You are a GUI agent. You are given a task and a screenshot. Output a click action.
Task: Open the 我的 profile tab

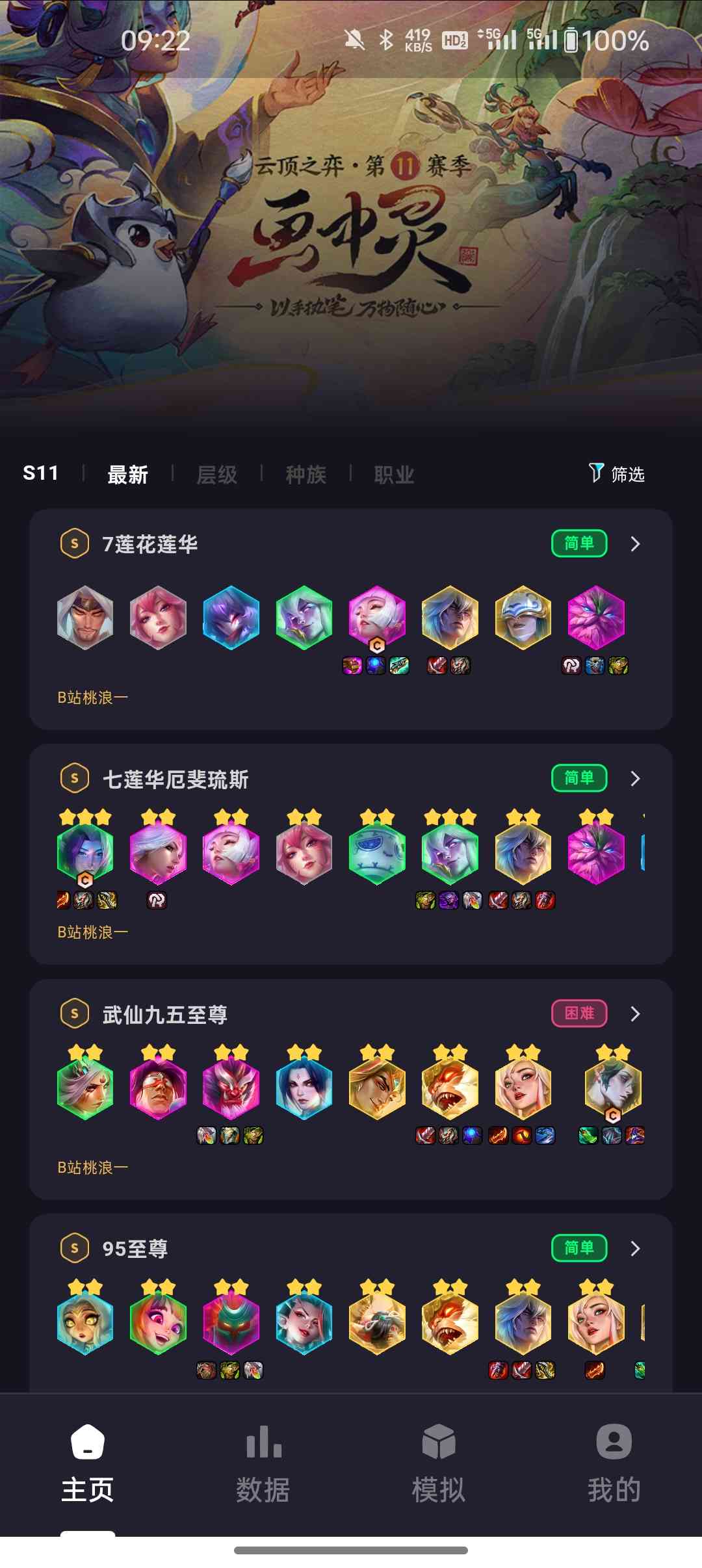coord(614,1464)
